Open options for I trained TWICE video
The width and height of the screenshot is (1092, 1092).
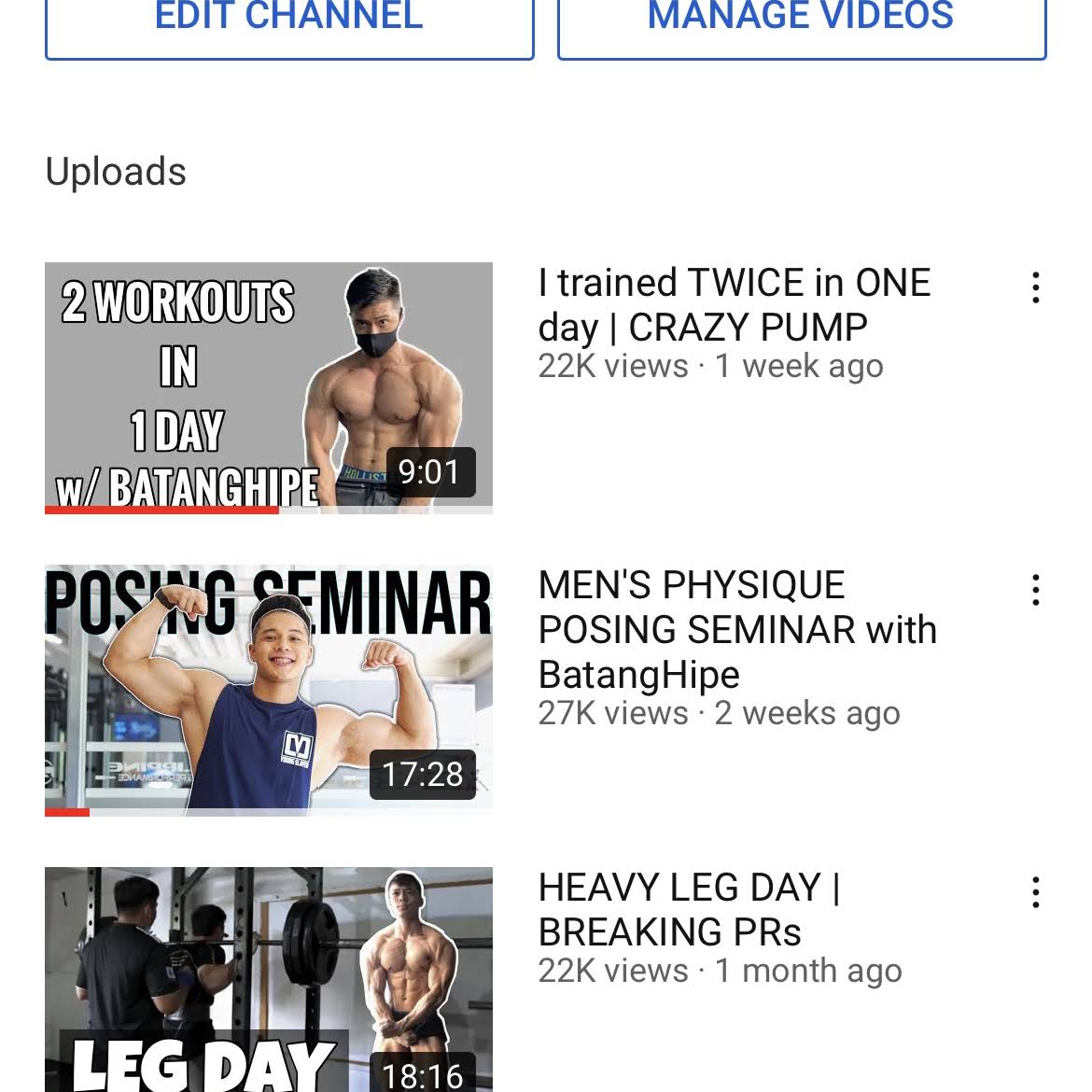(1035, 287)
